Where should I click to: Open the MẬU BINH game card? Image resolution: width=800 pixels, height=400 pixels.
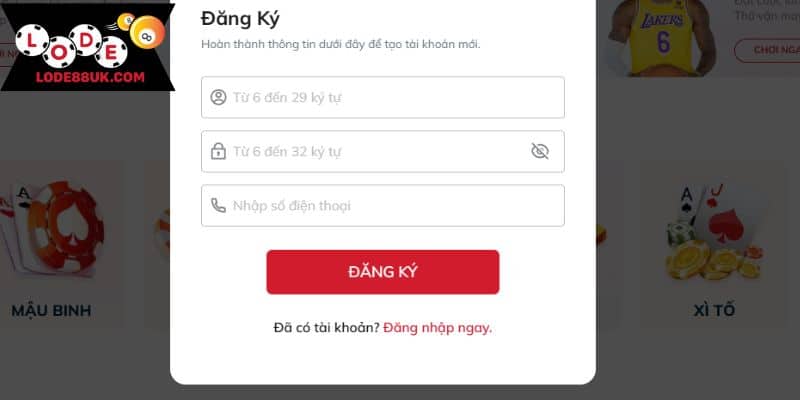50,250
